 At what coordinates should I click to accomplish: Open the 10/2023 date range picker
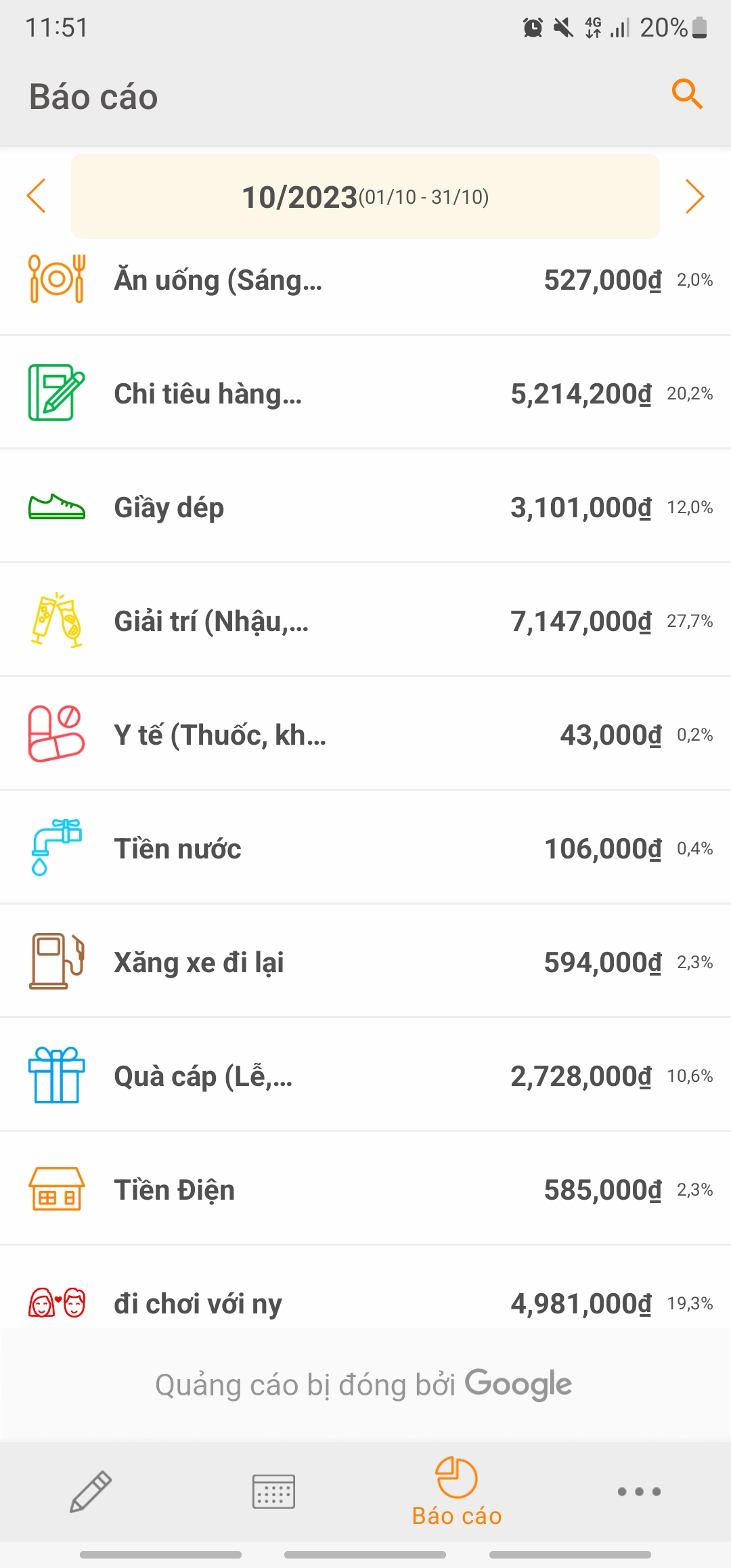[x=365, y=196]
